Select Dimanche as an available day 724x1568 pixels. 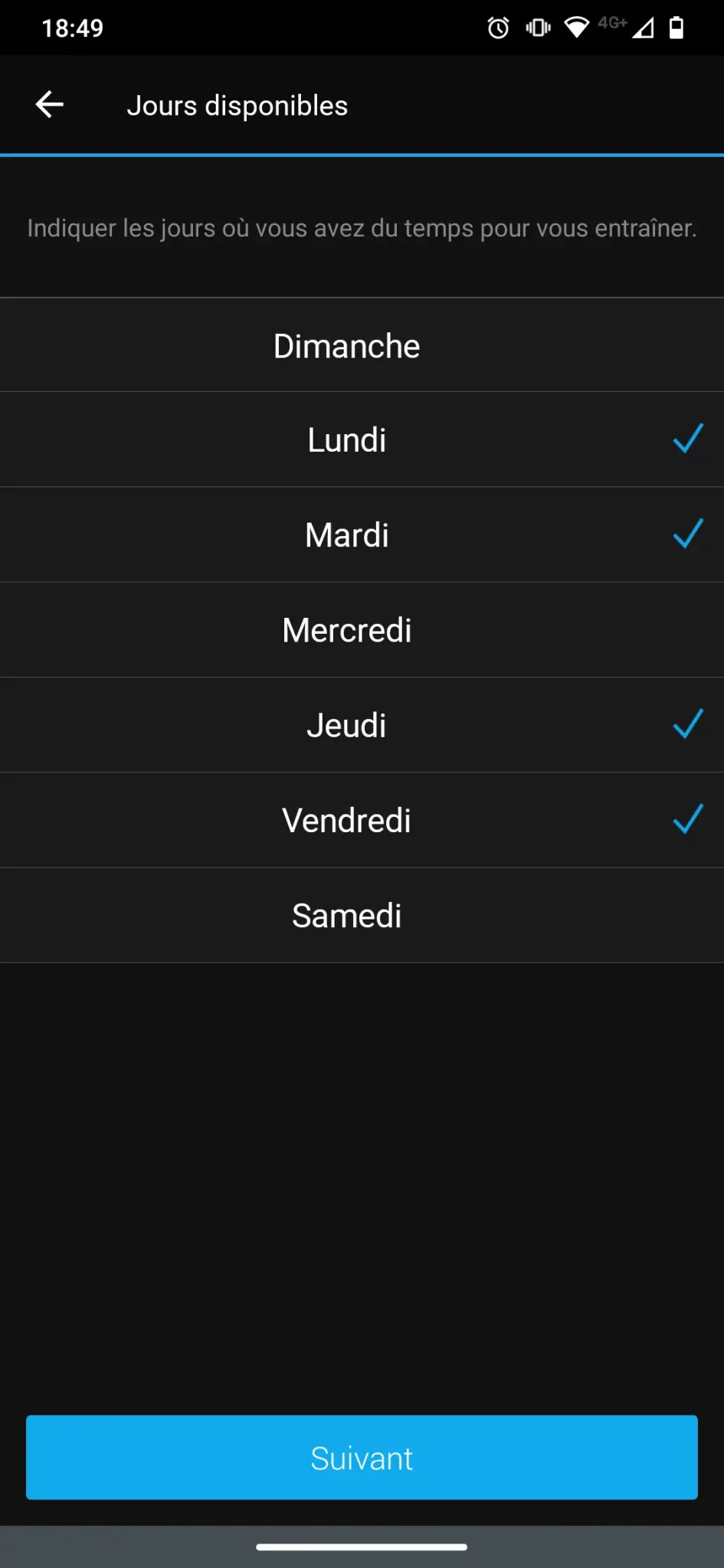(x=362, y=345)
